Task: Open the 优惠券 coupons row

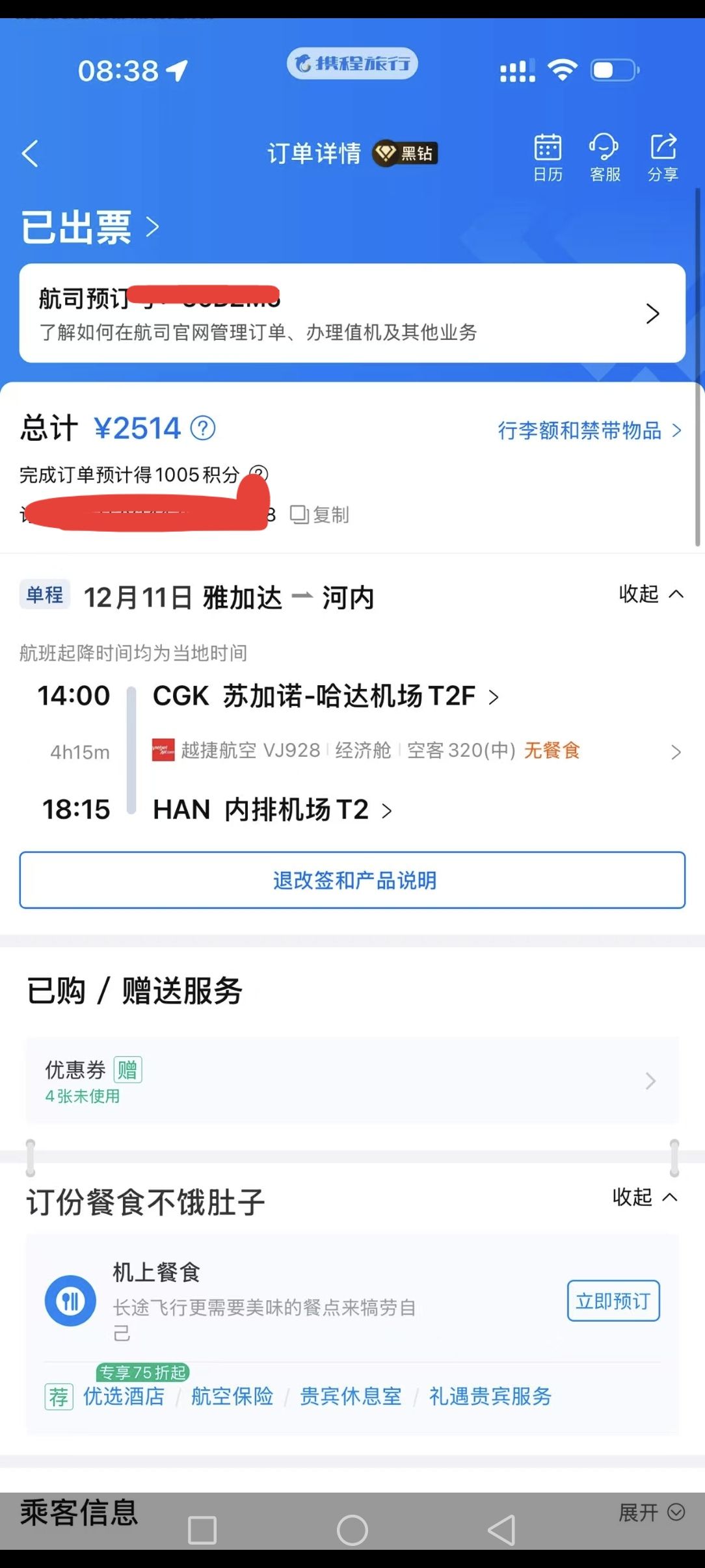Action: (x=352, y=1081)
